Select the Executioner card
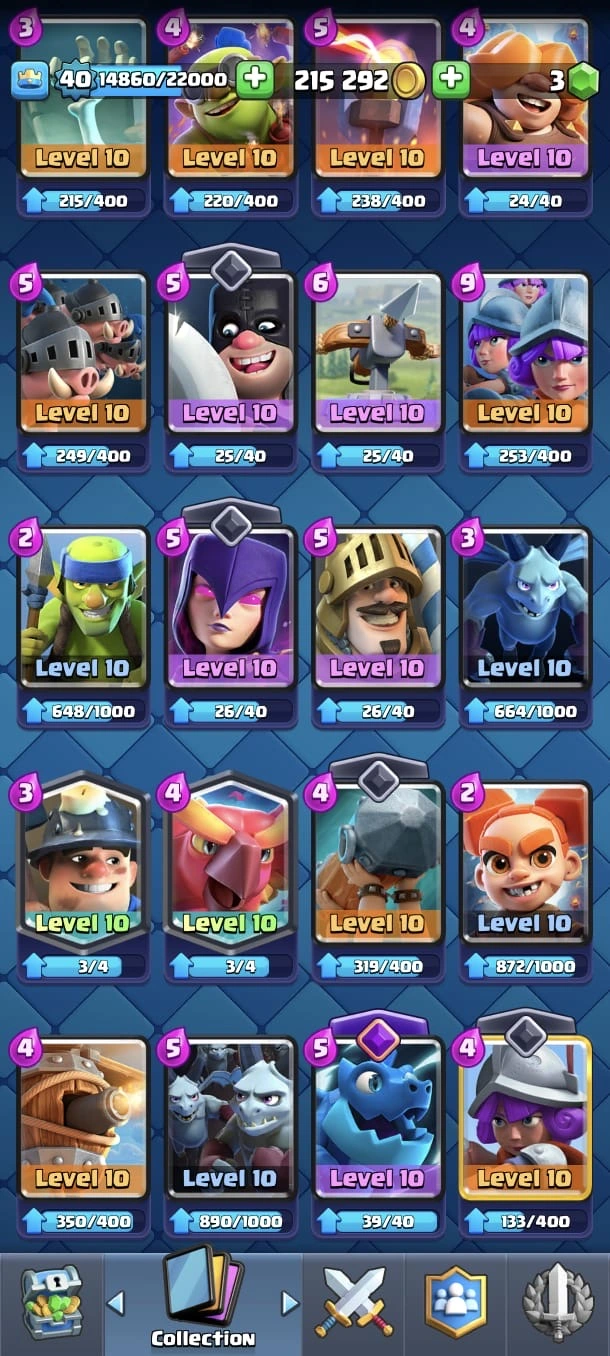Image resolution: width=610 pixels, height=1356 pixels. point(230,355)
